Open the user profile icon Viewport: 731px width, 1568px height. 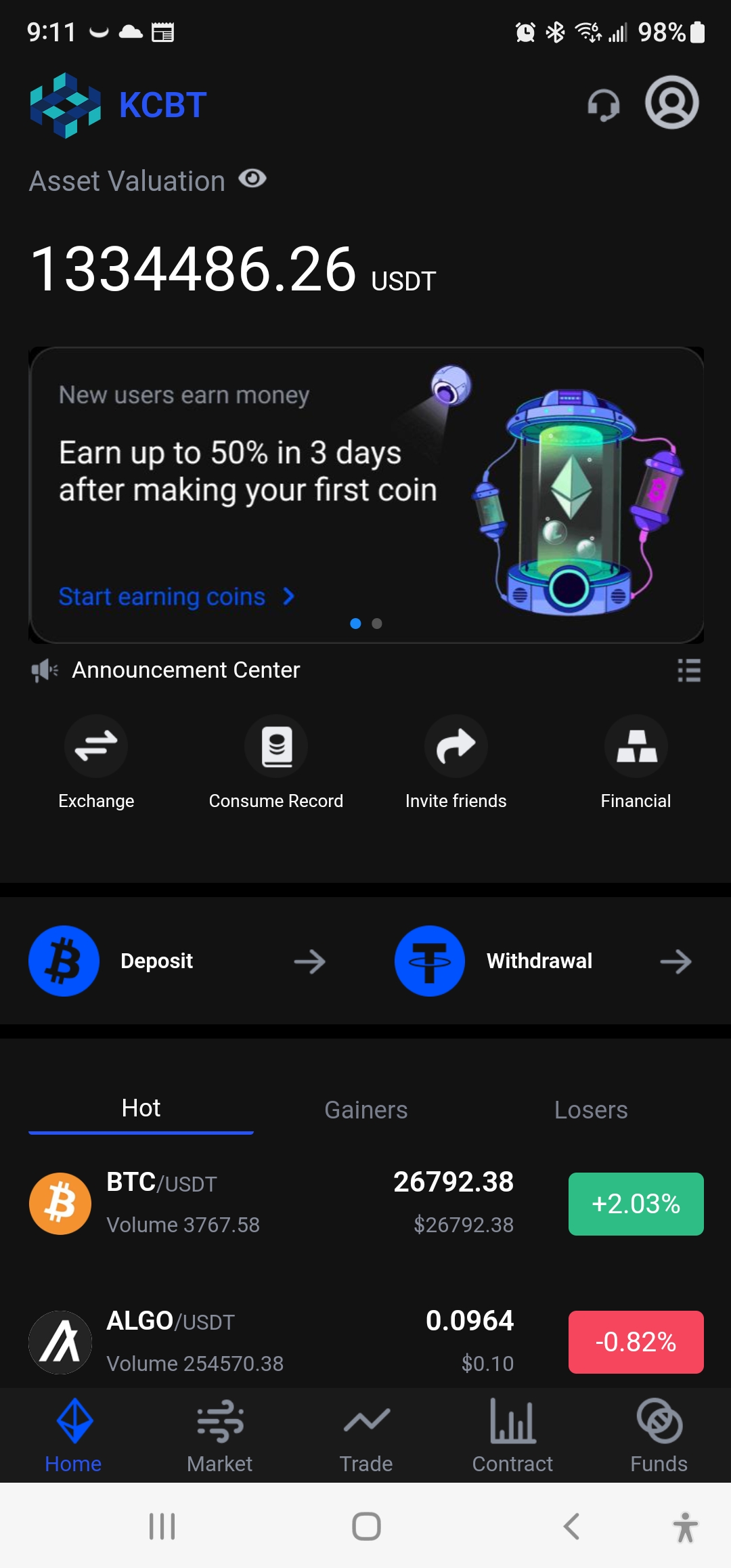pos(671,103)
